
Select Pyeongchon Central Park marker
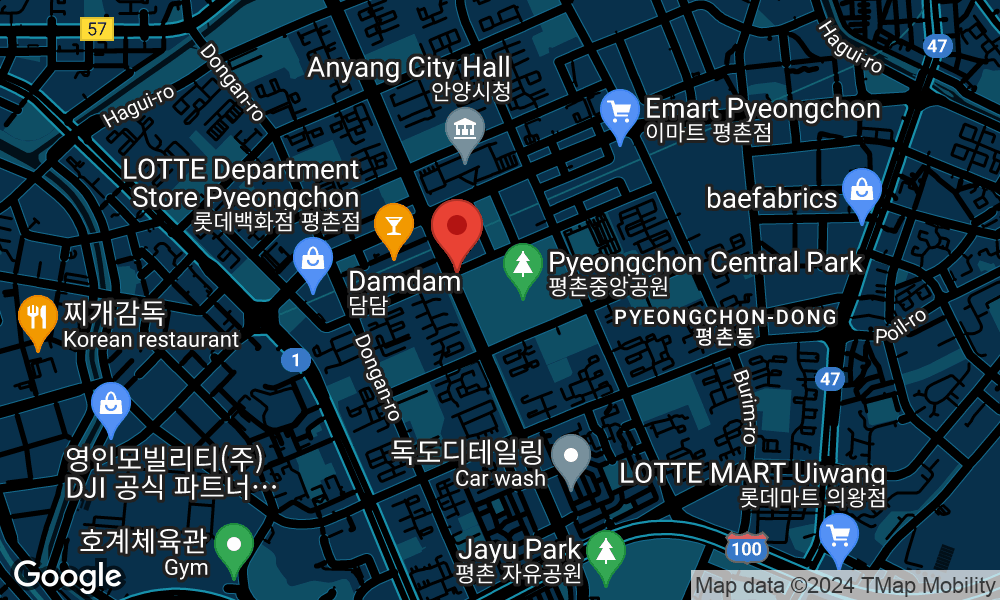tap(522, 265)
